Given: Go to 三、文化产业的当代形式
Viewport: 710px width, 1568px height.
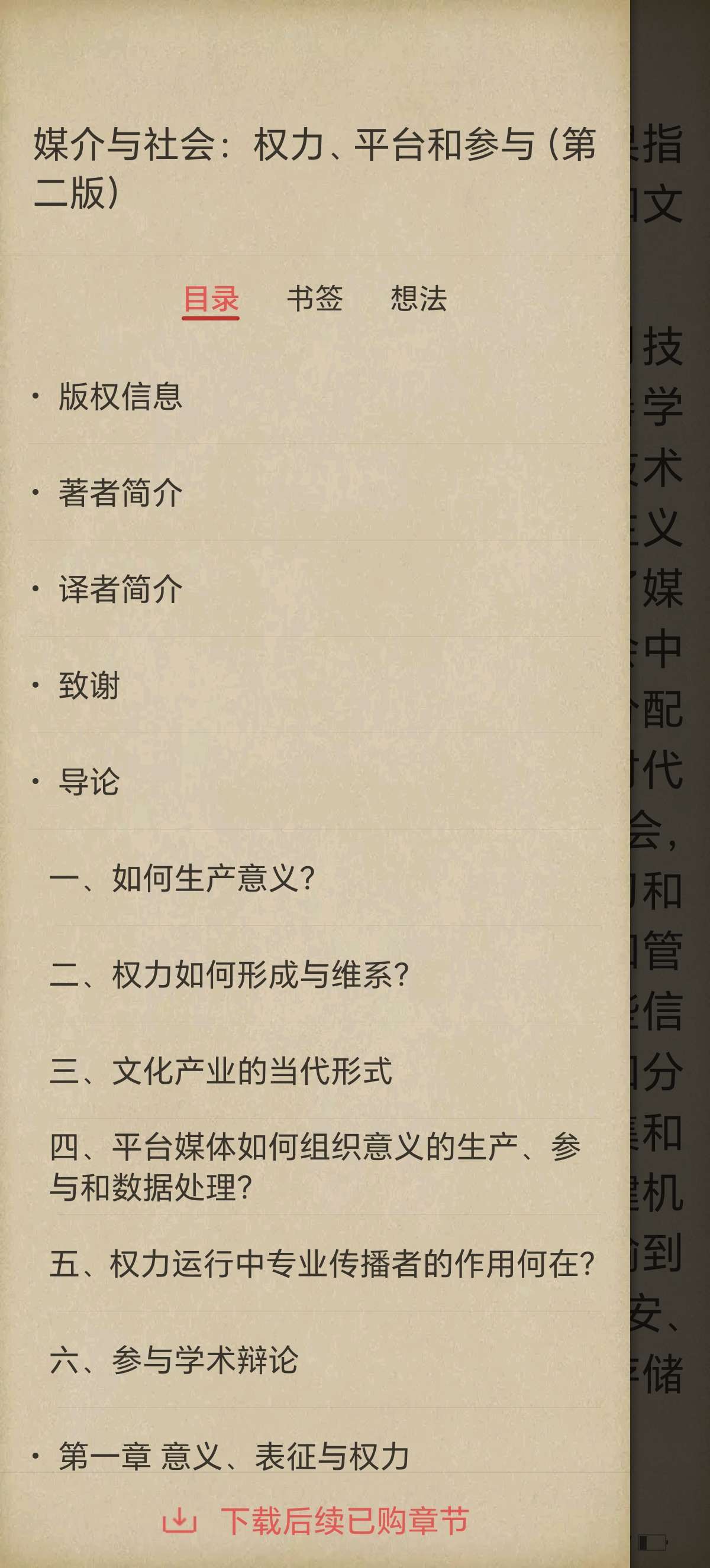Looking at the screenshot, I should [x=221, y=1071].
